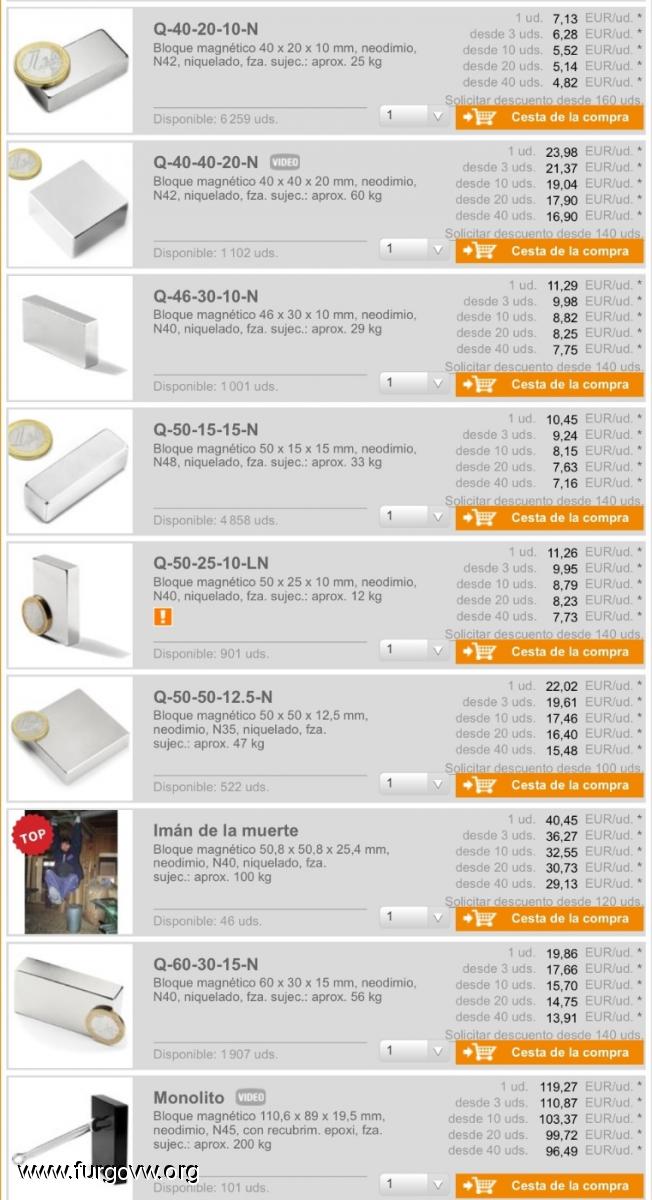Open the Q-60-30-15-N product details
The width and height of the screenshot is (652, 1200).
(x=205, y=964)
